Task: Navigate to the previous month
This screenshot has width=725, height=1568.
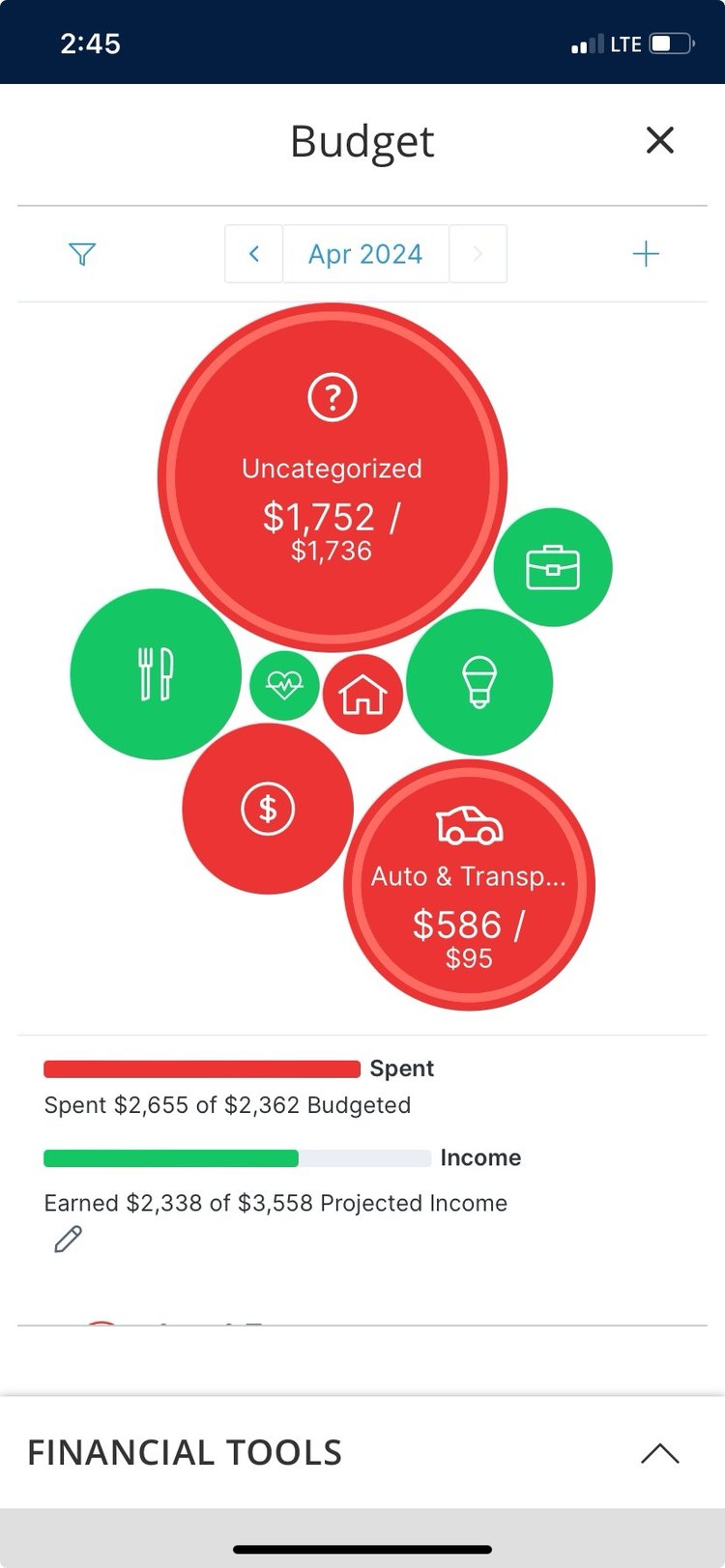Action: click(x=253, y=253)
